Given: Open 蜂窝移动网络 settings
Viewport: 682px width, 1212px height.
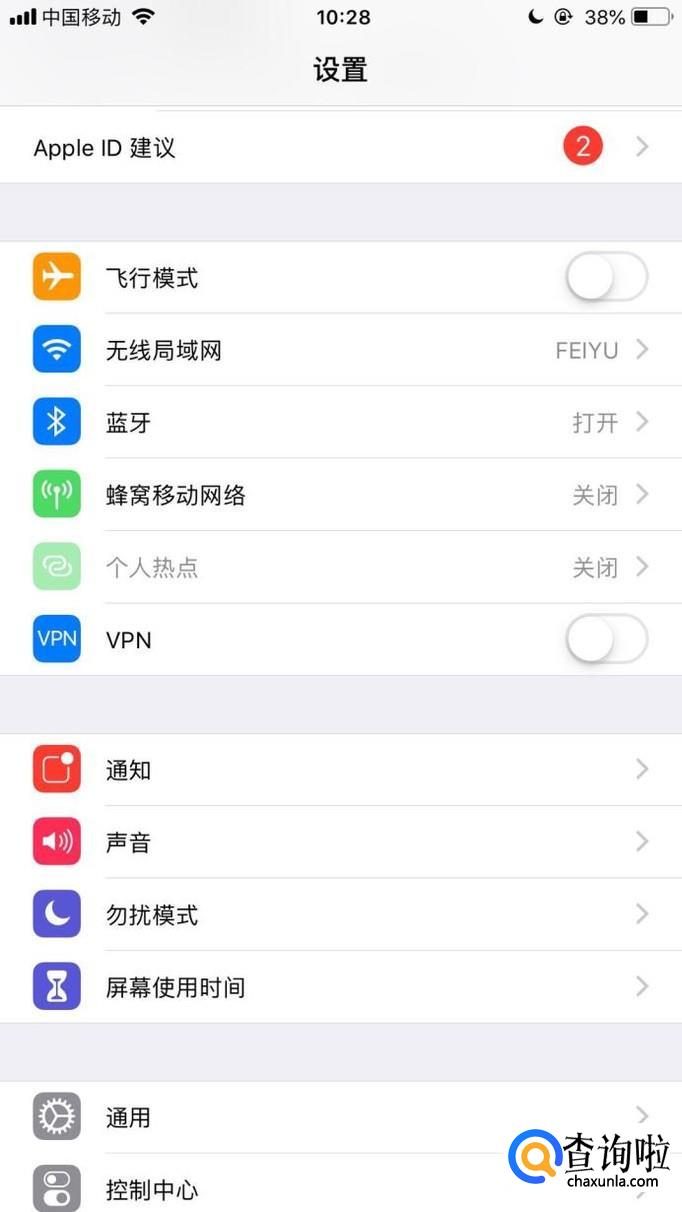Looking at the screenshot, I should 340,495.
